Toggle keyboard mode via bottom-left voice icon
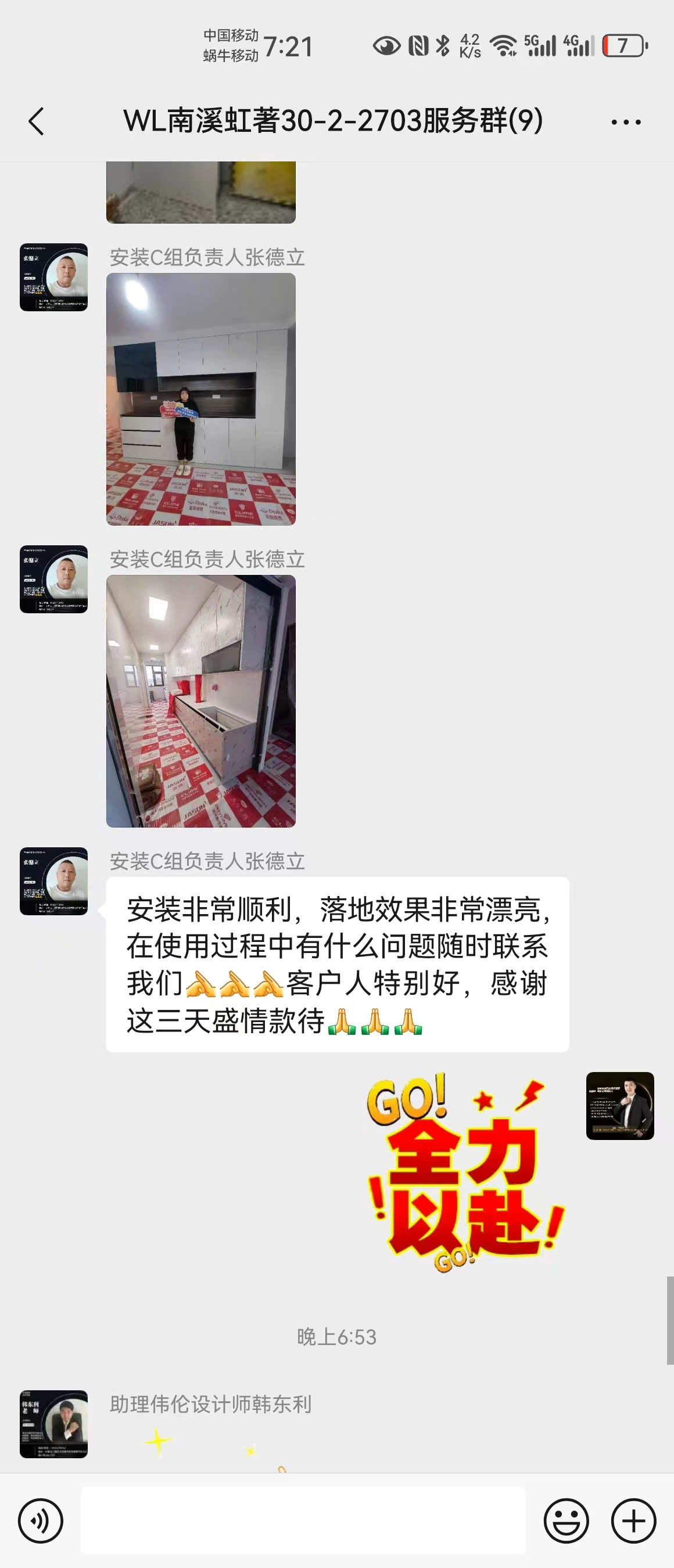Image resolution: width=674 pixels, height=1568 pixels. coord(40,1520)
